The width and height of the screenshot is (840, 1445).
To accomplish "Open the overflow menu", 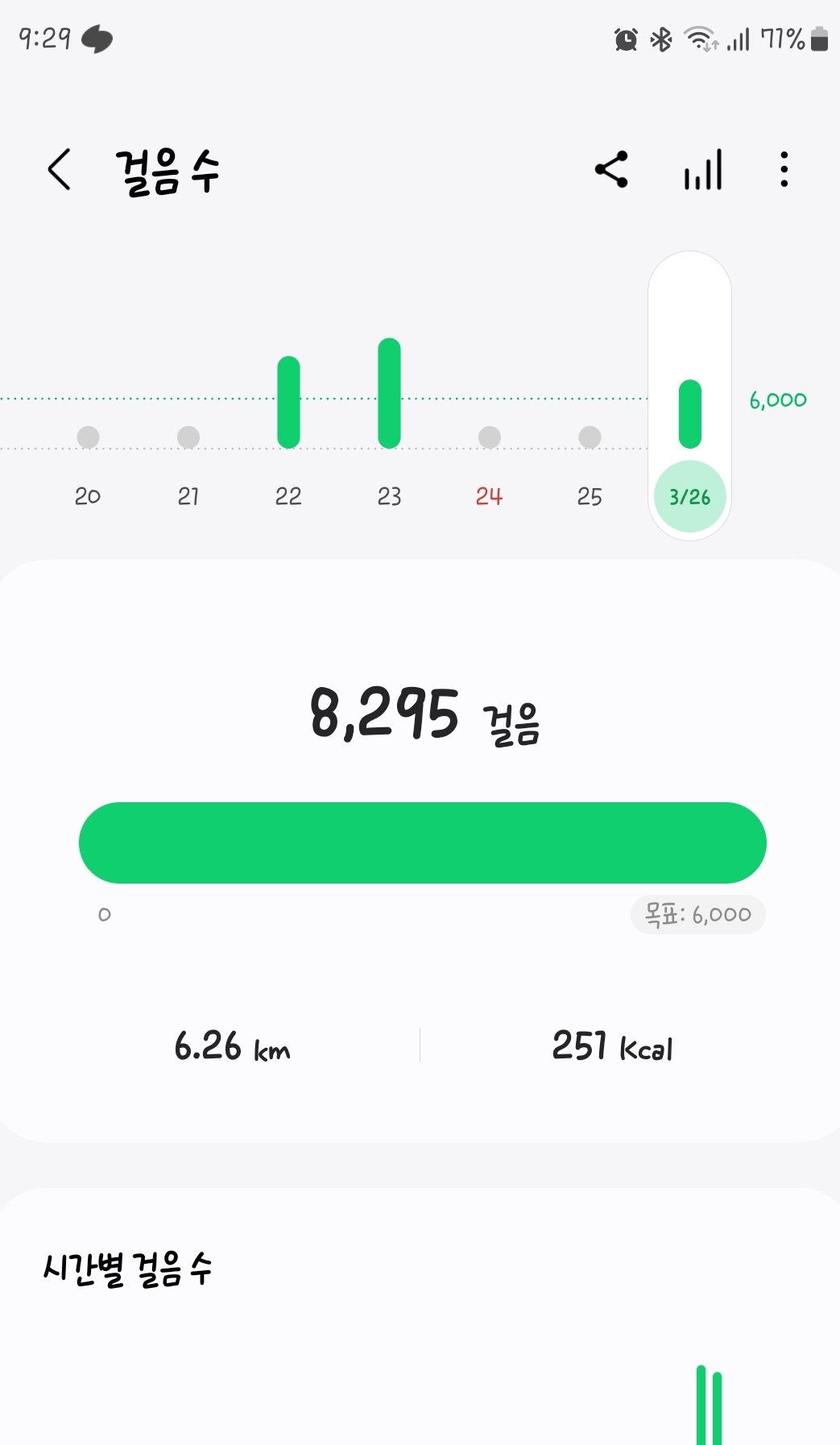I will coord(784,170).
